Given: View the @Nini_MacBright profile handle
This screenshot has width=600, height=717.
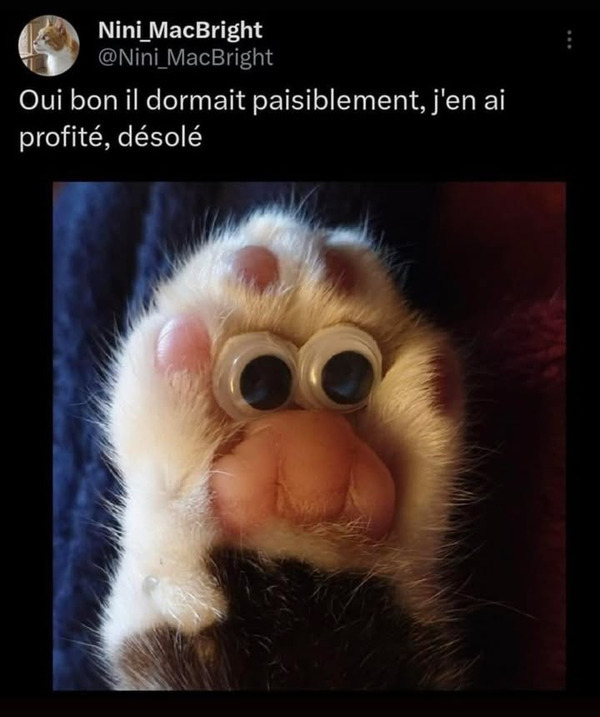Looking at the screenshot, I should coord(184,58).
